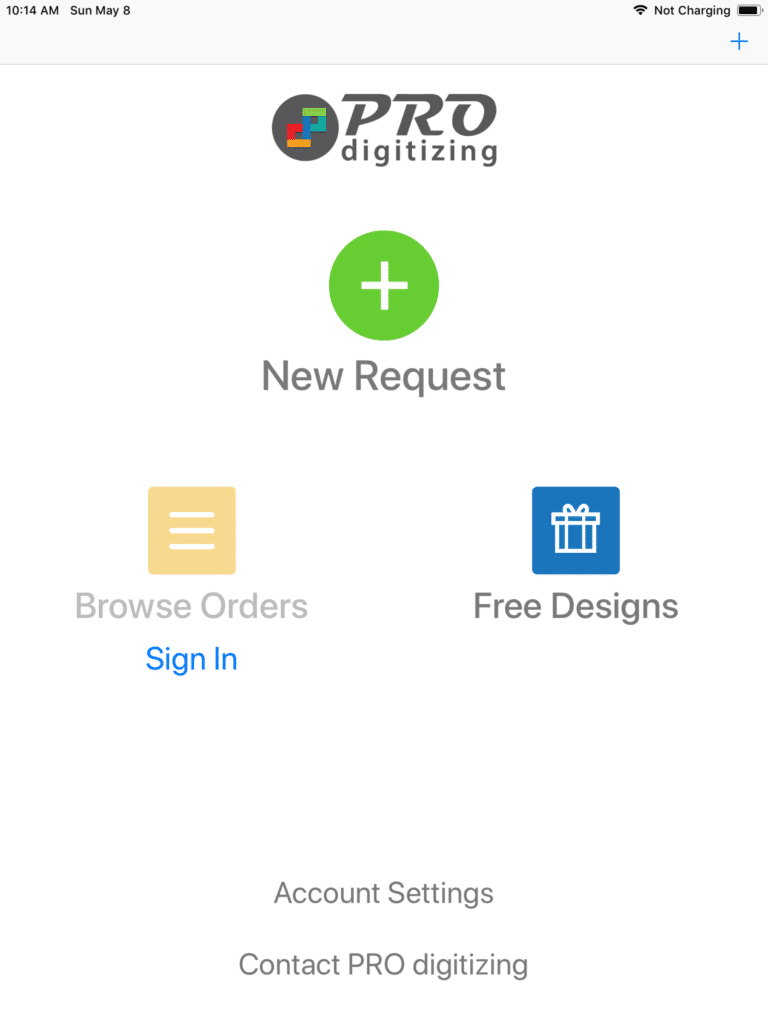
Task: Open a new request with the toolbar plus
Action: (x=739, y=41)
